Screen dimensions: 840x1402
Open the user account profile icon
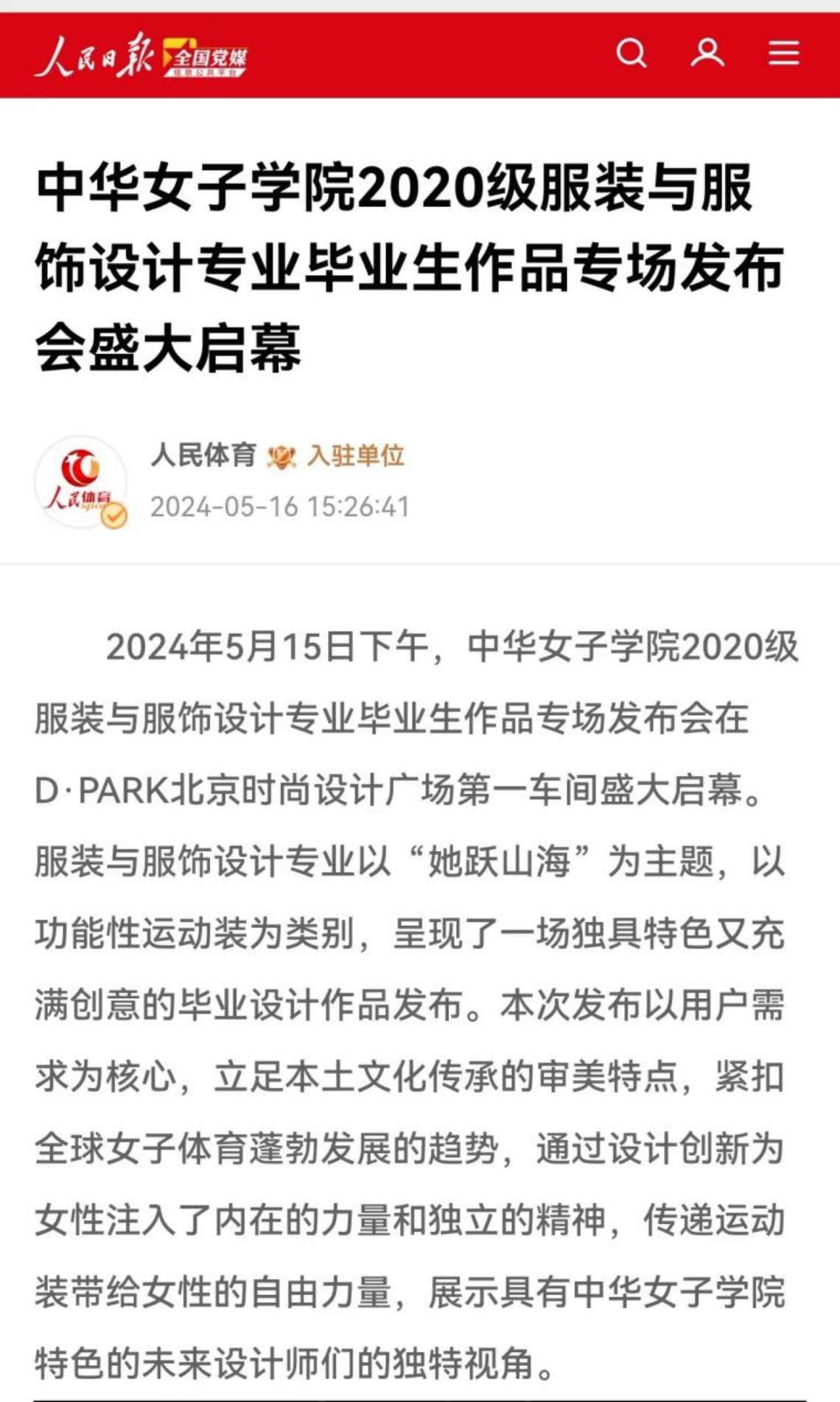(707, 53)
